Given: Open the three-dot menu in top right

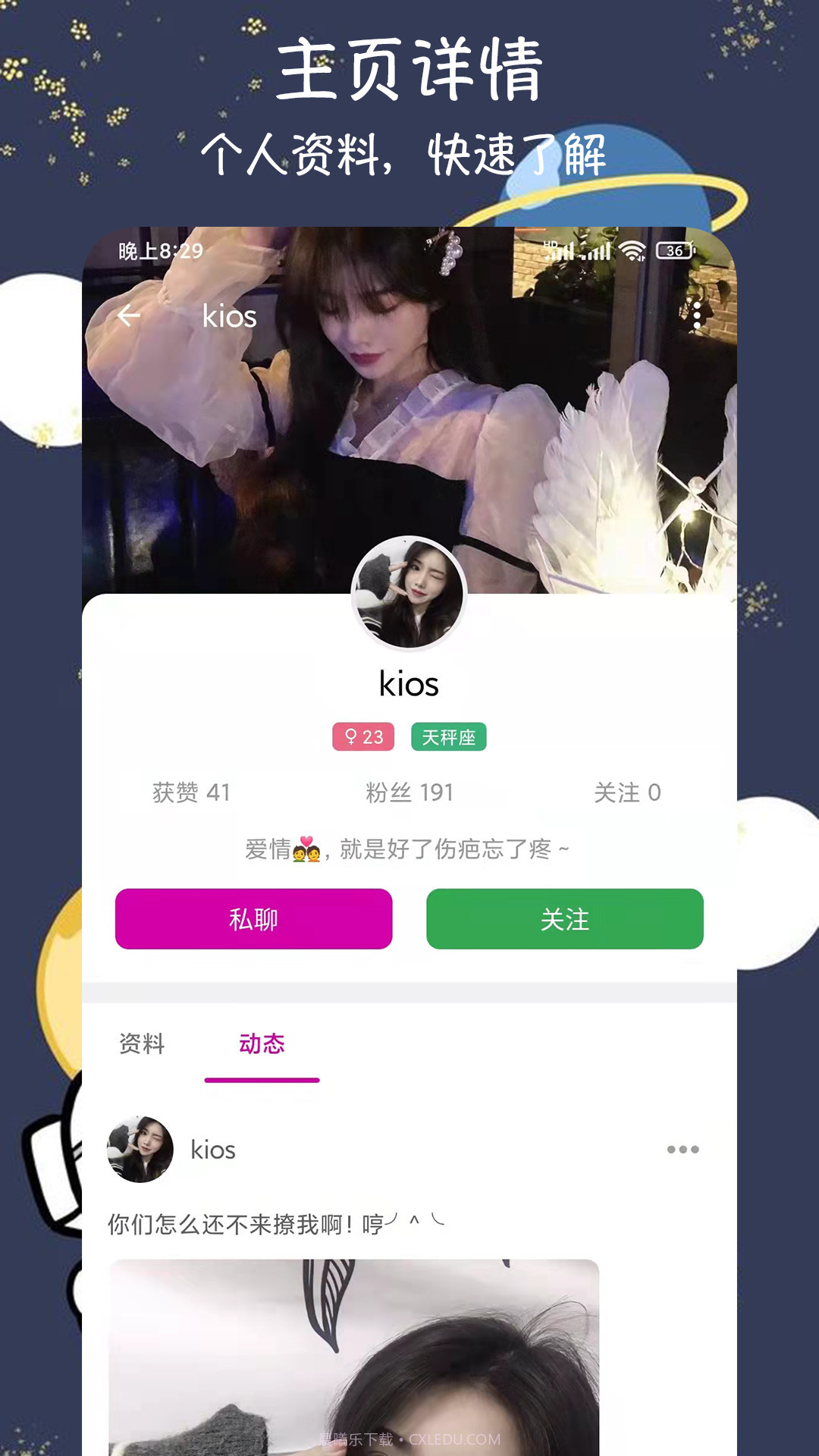Looking at the screenshot, I should (698, 317).
